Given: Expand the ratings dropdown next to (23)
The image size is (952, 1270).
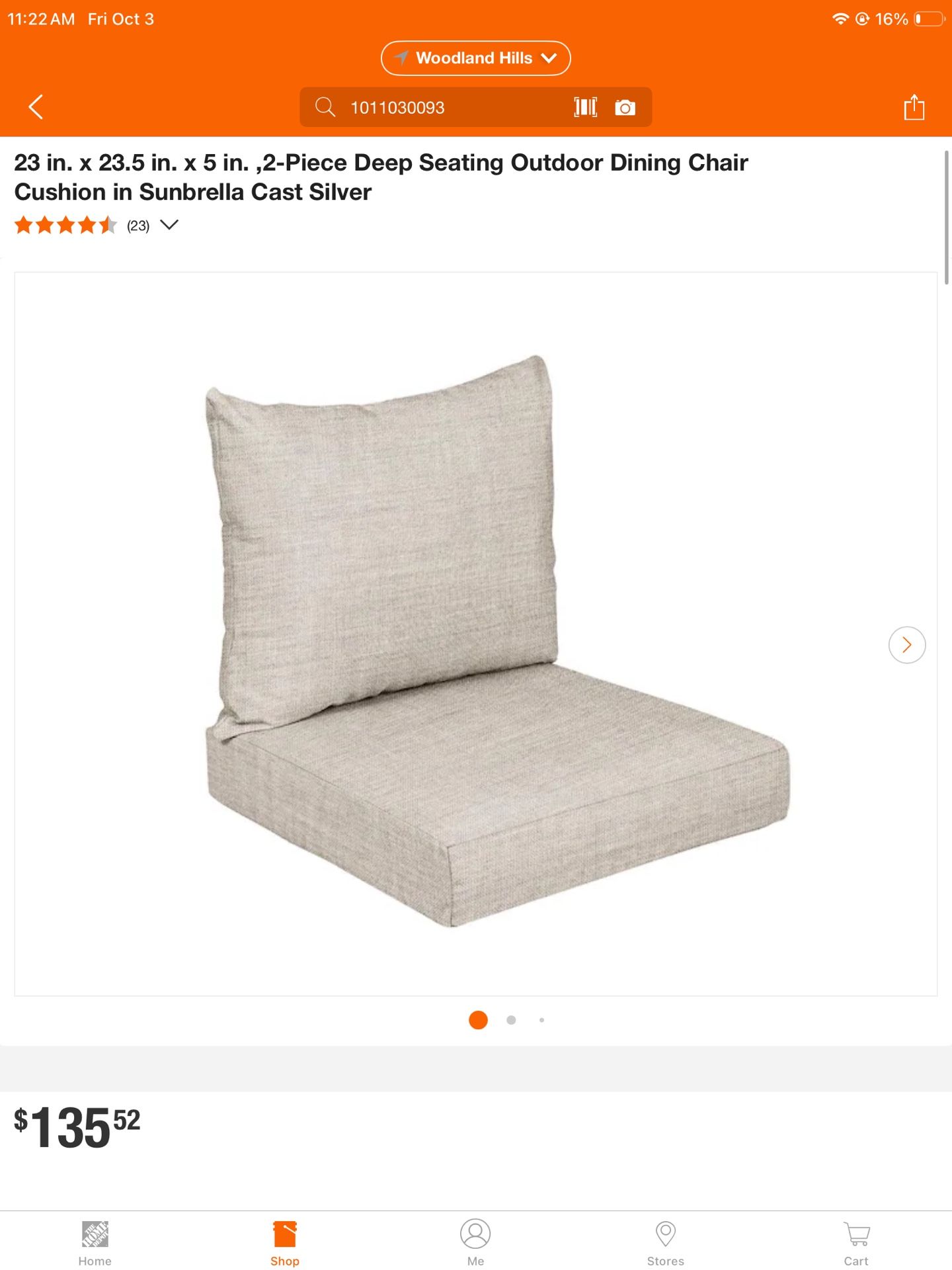Looking at the screenshot, I should tap(169, 225).
